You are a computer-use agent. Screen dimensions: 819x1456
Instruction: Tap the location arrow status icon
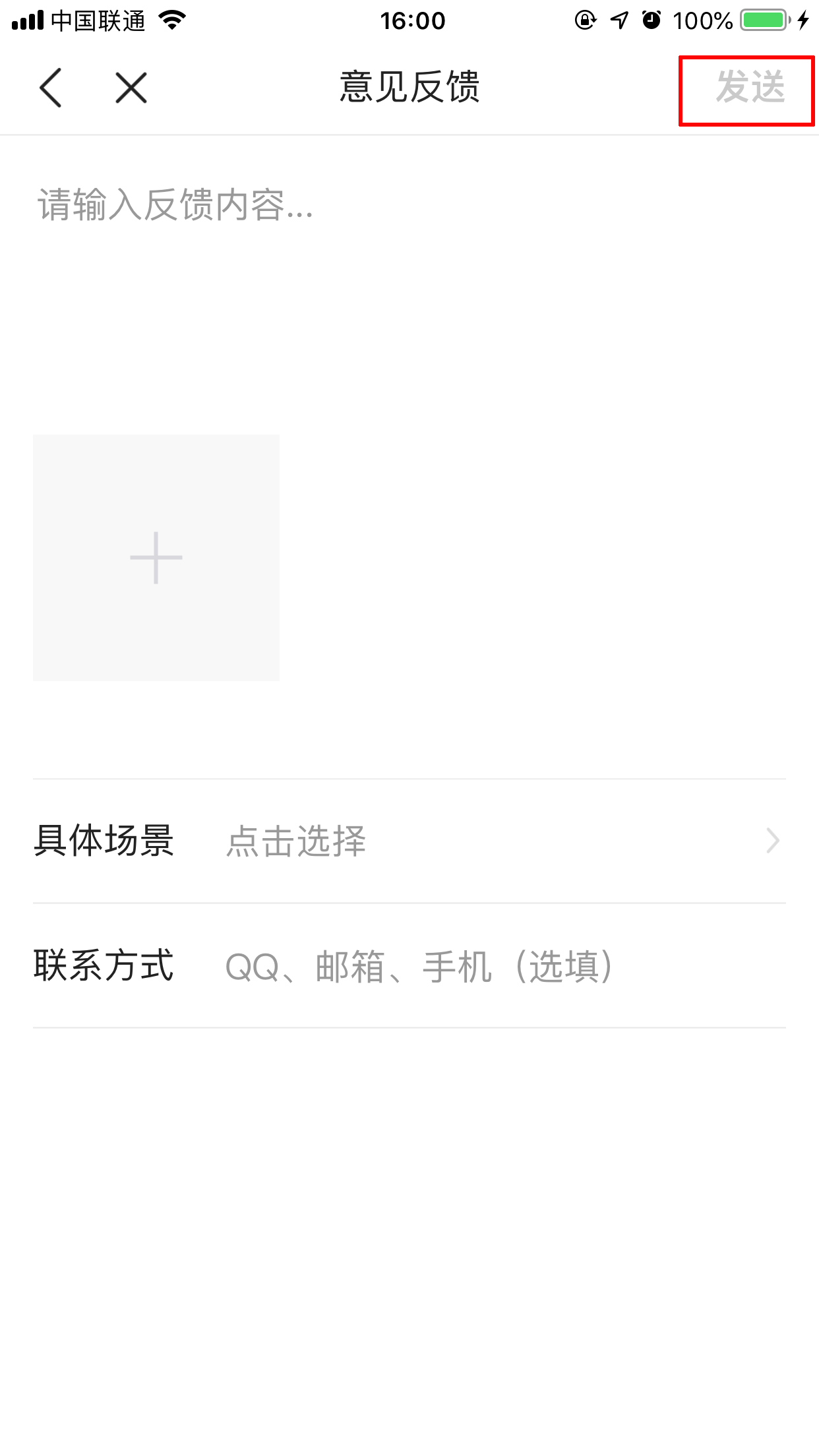coord(617,20)
